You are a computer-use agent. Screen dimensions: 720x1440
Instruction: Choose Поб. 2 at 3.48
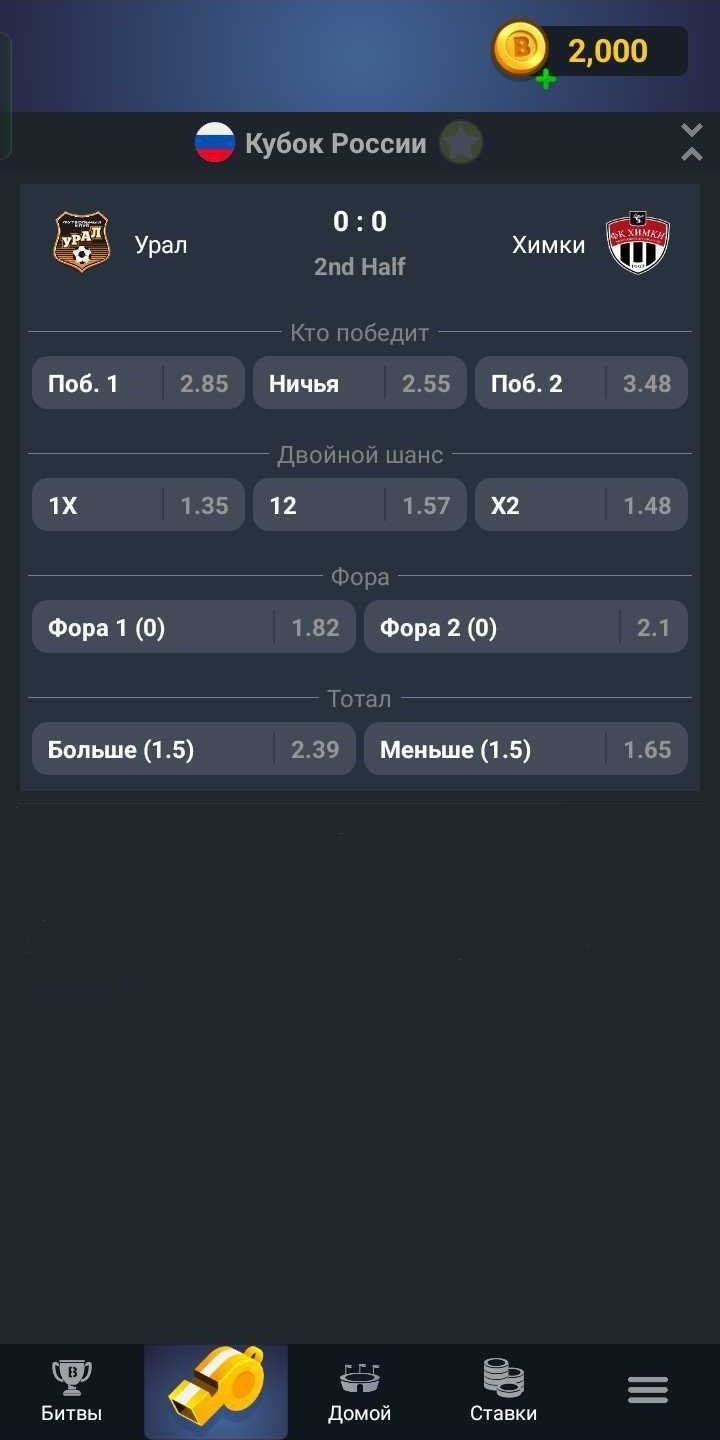pos(581,383)
